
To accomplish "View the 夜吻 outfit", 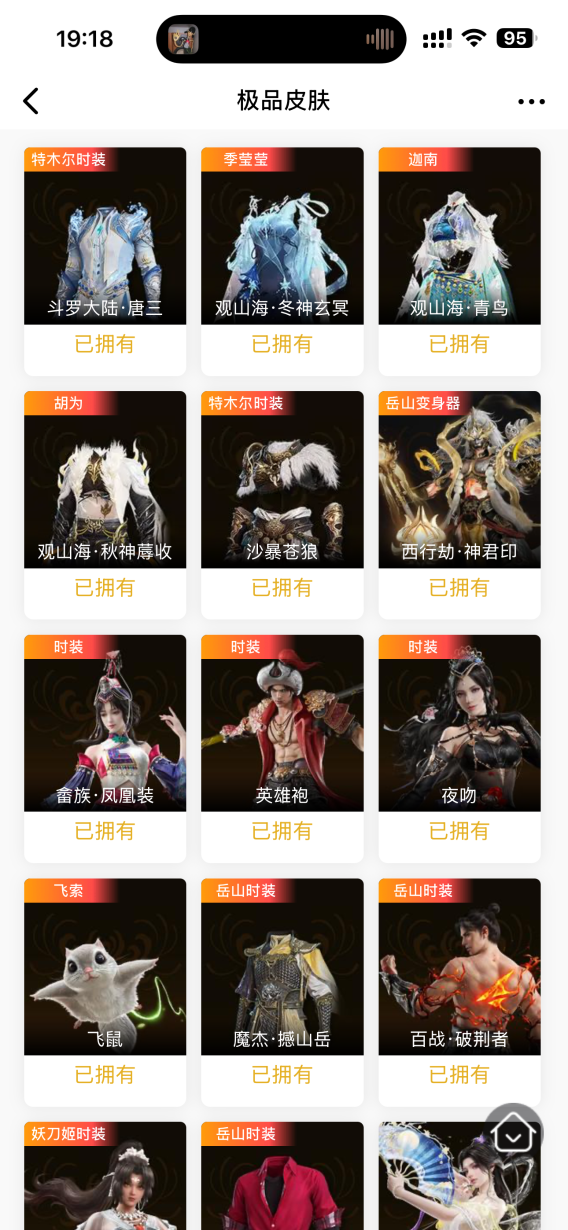I will pos(459,748).
